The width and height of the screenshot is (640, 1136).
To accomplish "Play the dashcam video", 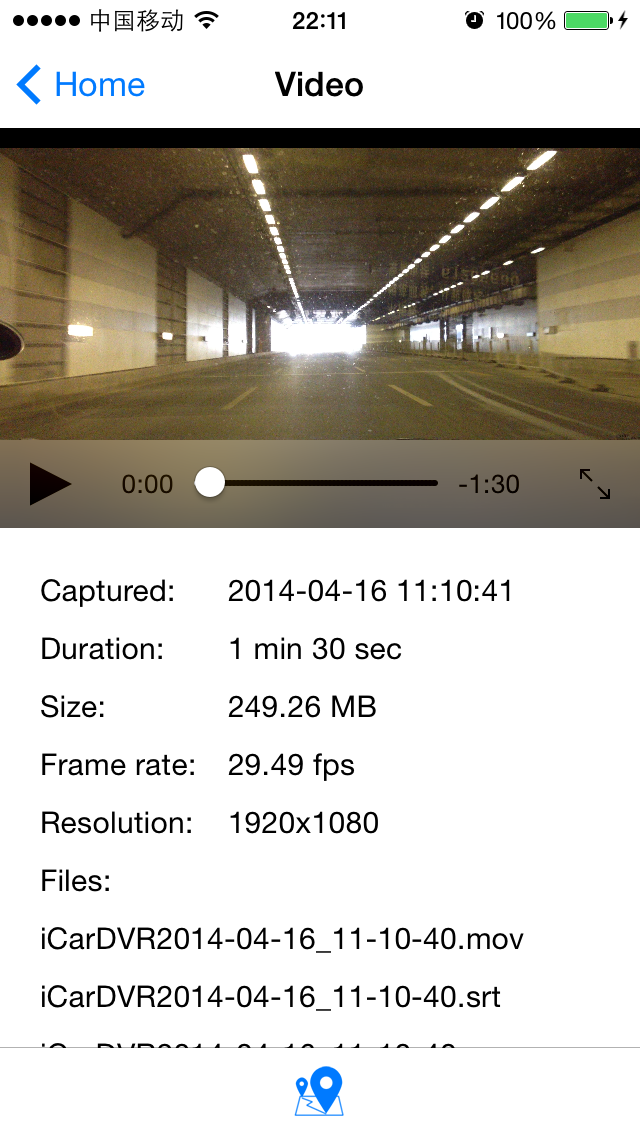I will 49,484.
